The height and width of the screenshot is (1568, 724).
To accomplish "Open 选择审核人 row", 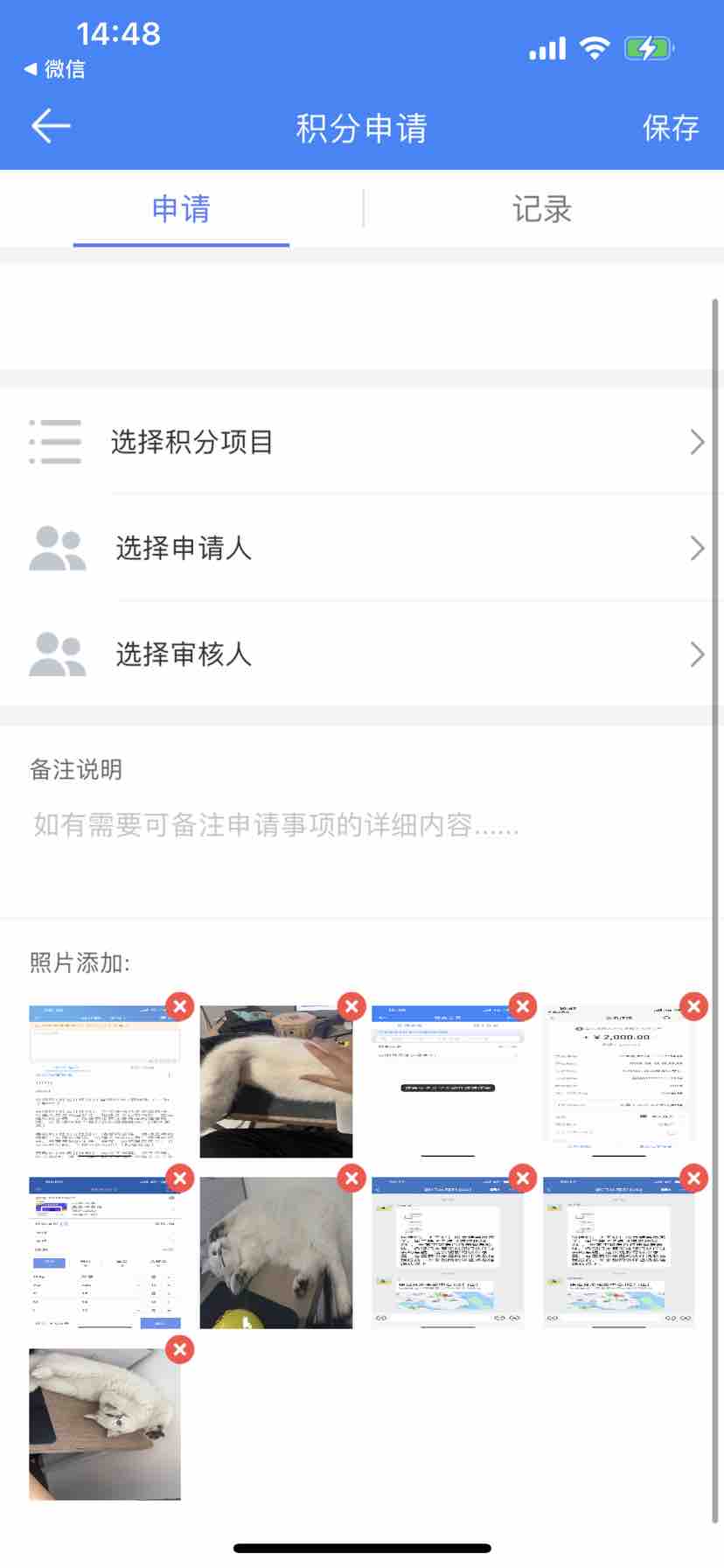I will [x=362, y=654].
